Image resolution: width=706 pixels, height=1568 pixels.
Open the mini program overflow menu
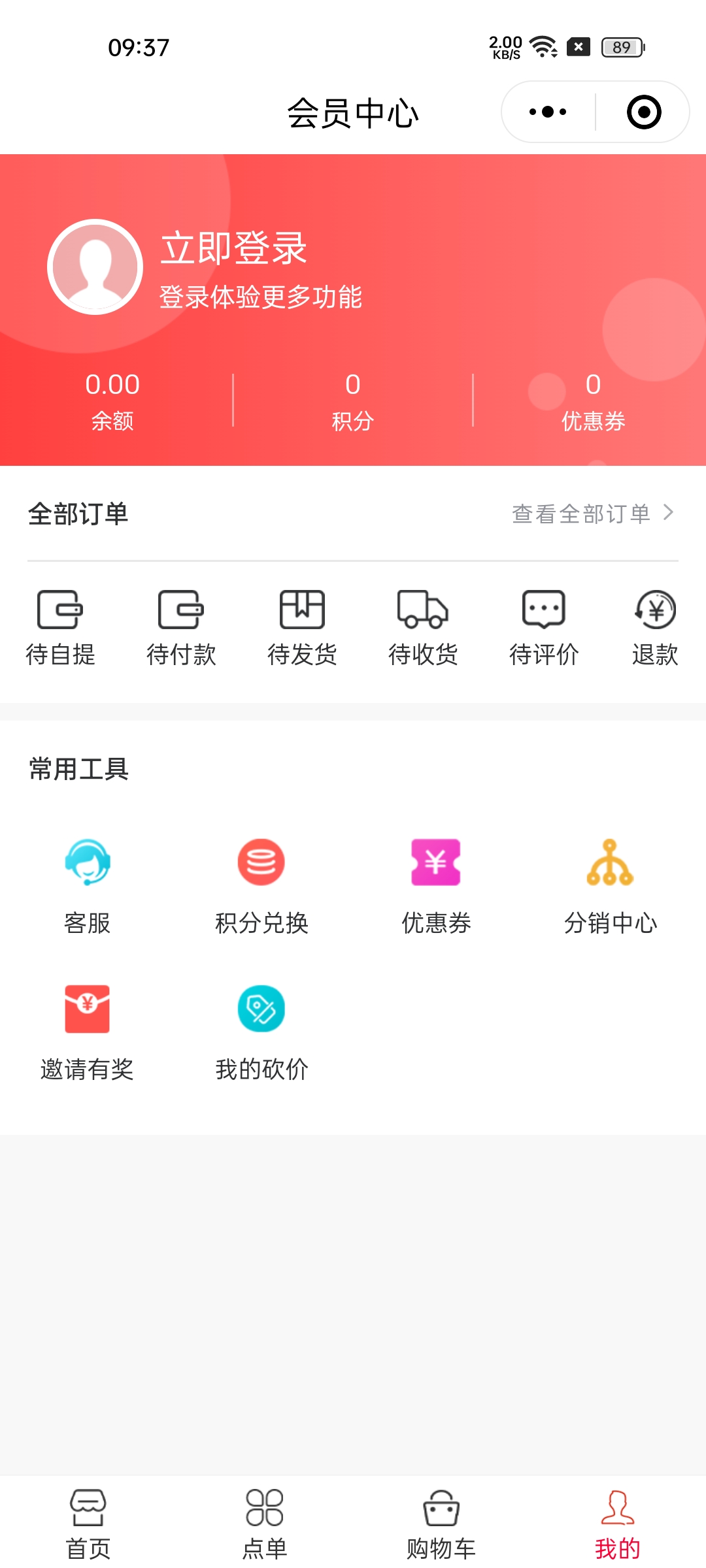coord(548,112)
